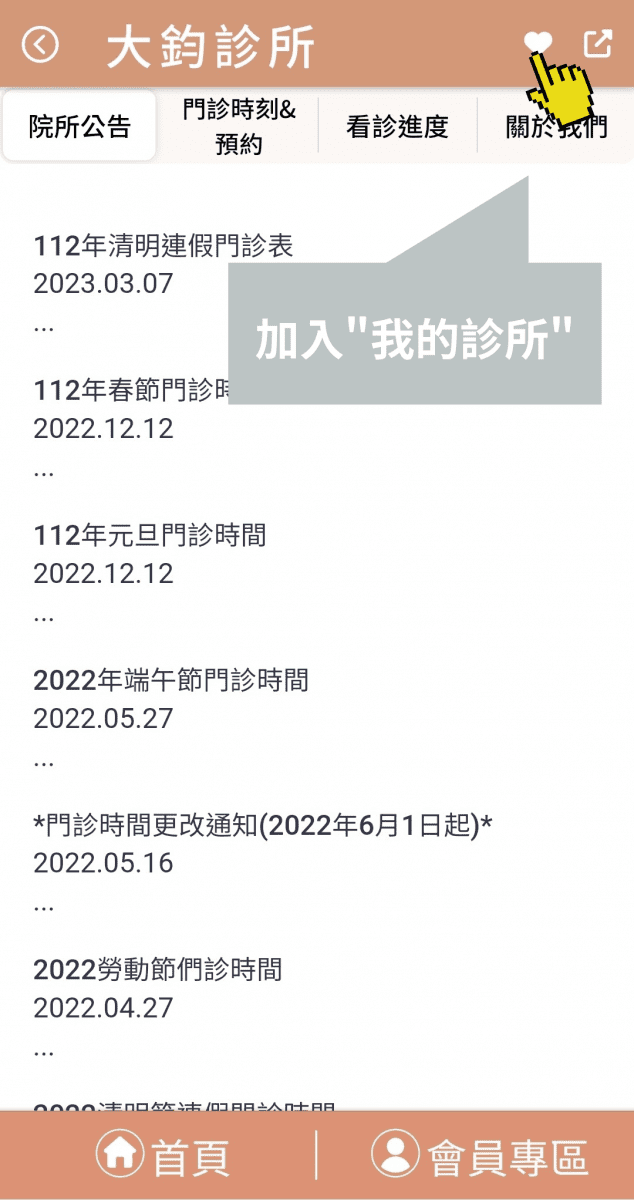Screen dimensions: 634x1200
Task: Select the 院所公告 tab
Action: pos(80,126)
